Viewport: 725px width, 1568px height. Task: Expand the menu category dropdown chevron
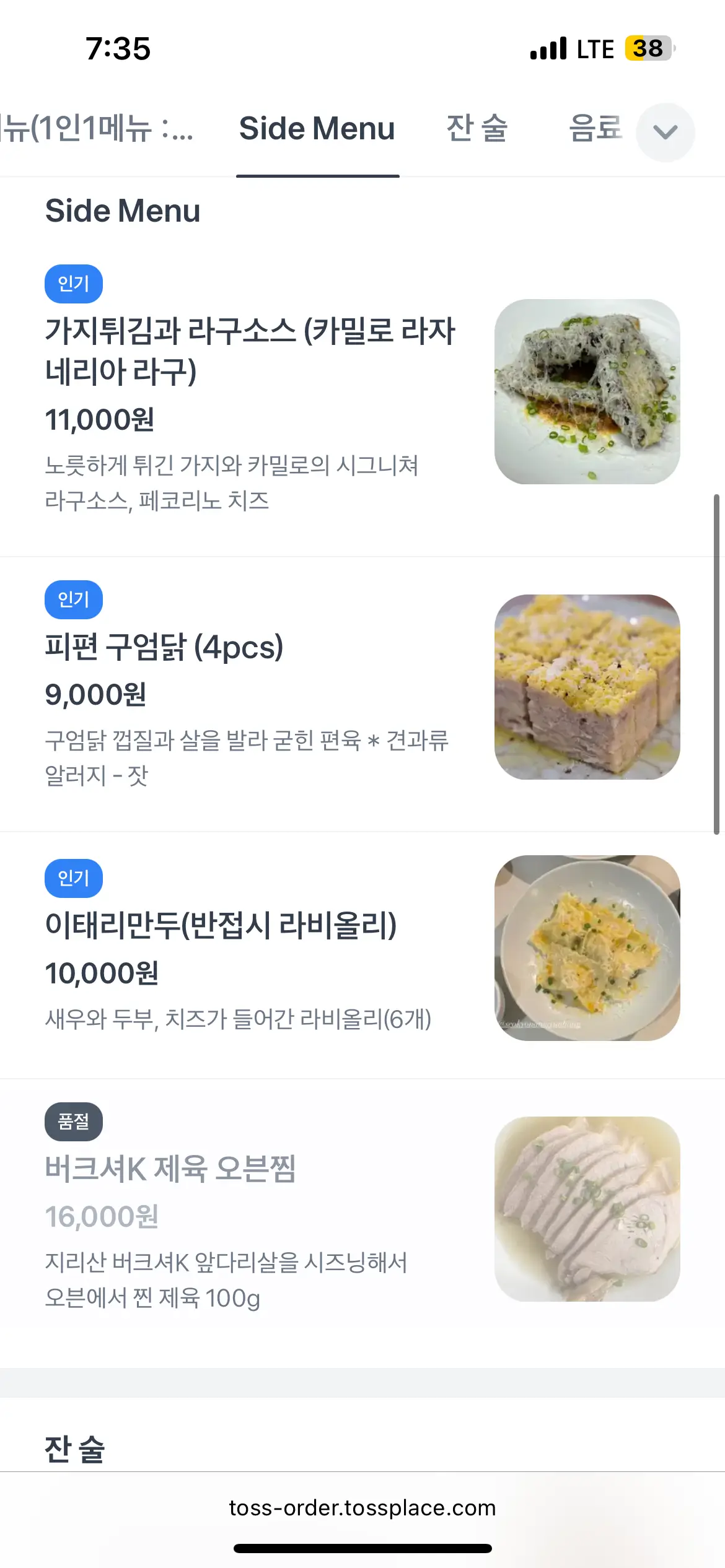click(665, 132)
